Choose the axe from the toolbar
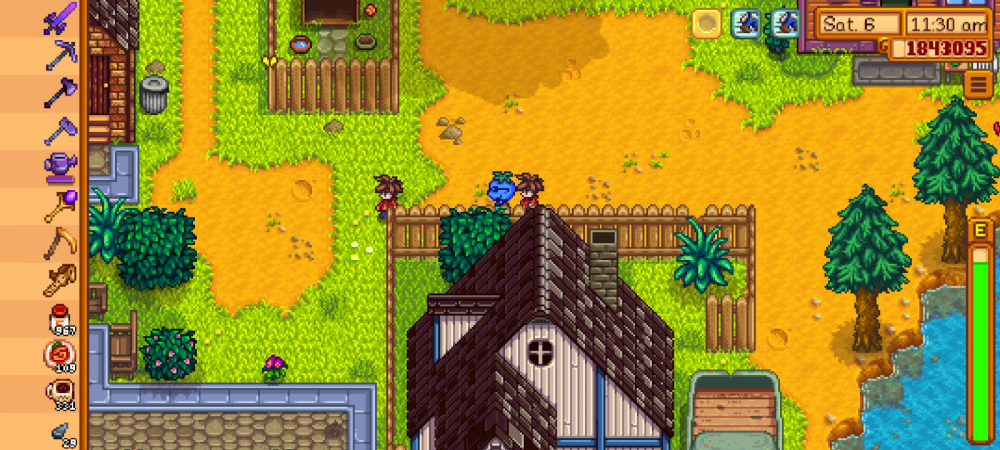This screenshot has height=450, width=1000. (59, 90)
